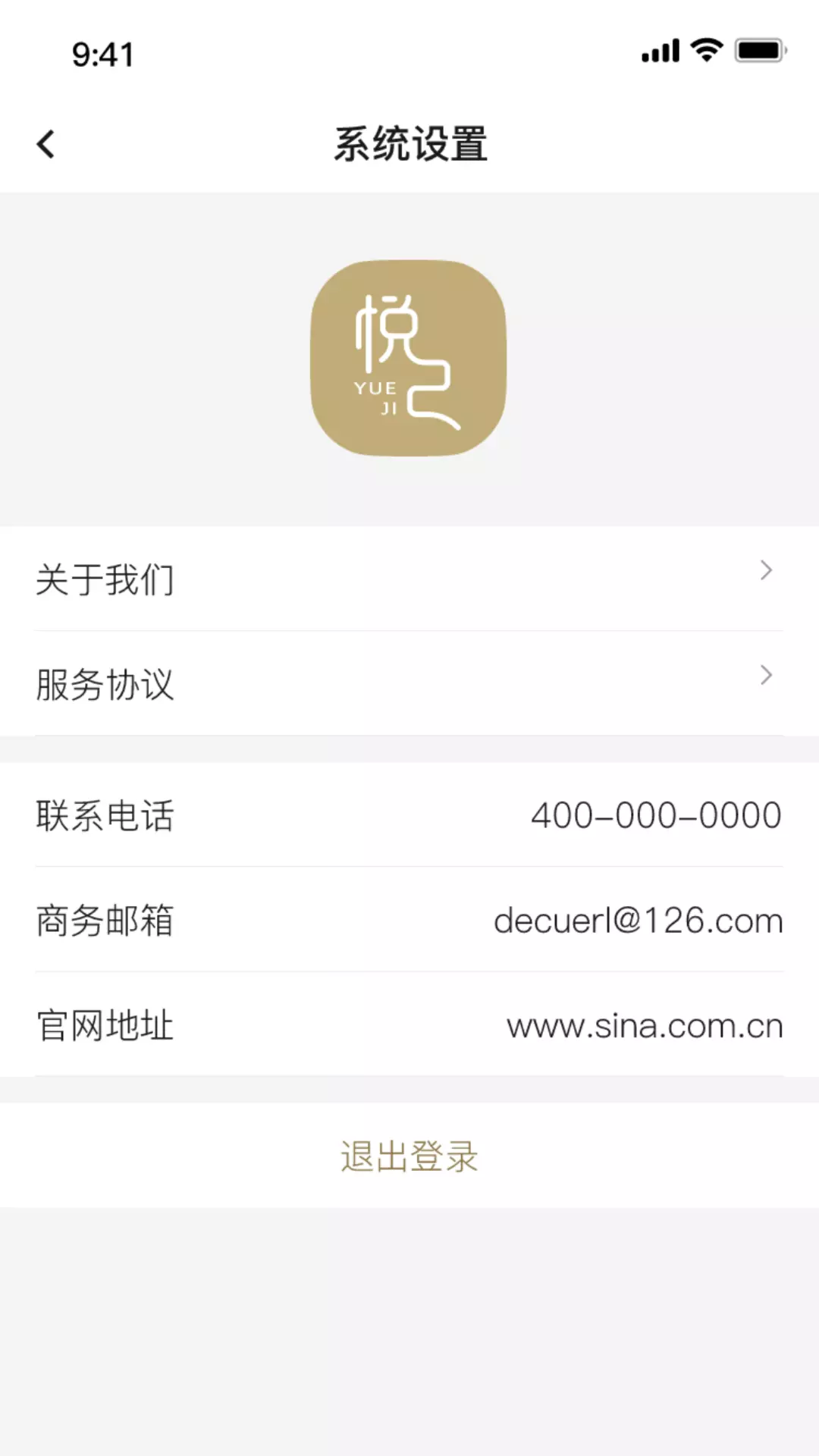This screenshot has height=1456, width=819.
Task: Go back using the top-left arrow
Action: coord(46,144)
